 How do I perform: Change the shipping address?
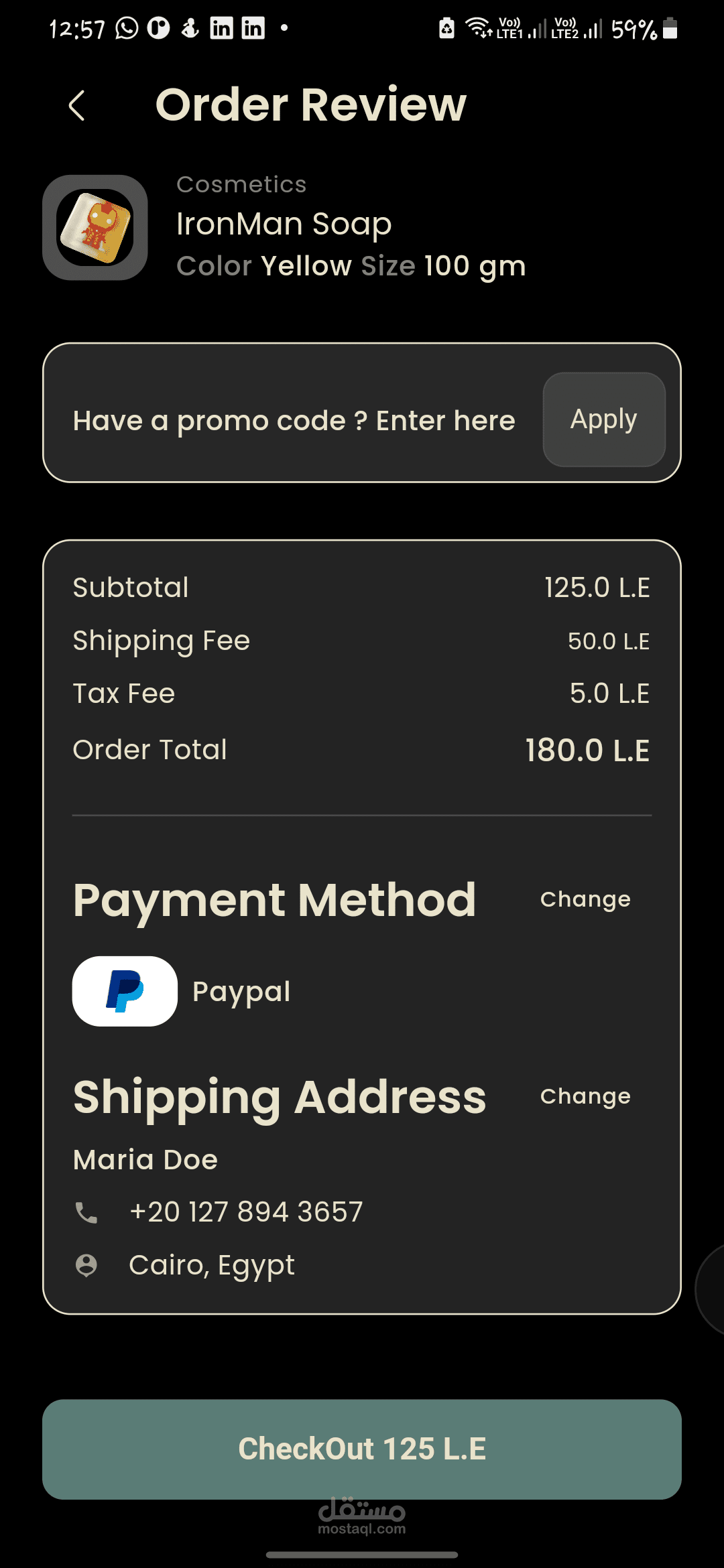585,1096
